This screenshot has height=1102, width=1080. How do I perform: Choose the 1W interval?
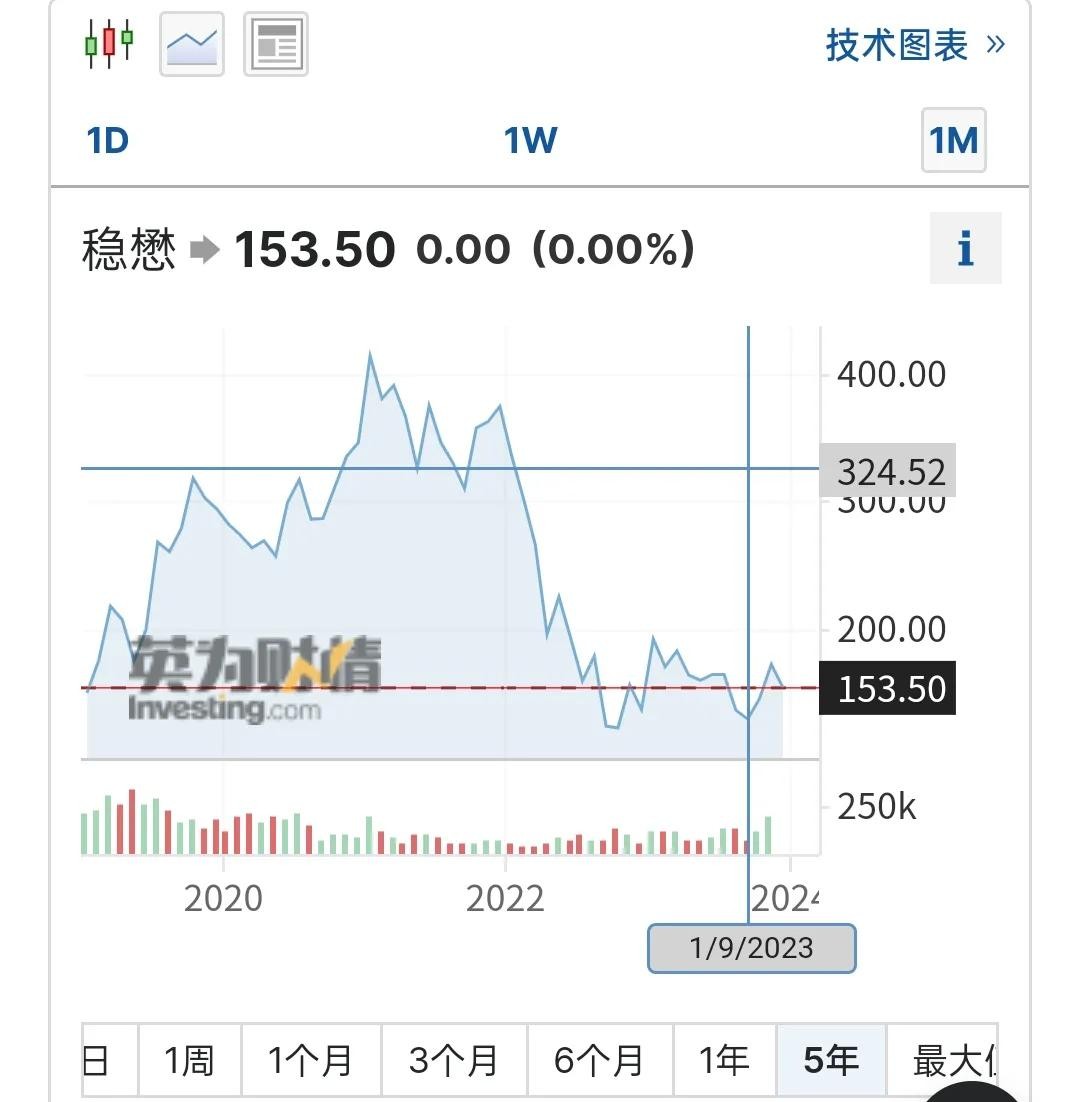pos(530,141)
